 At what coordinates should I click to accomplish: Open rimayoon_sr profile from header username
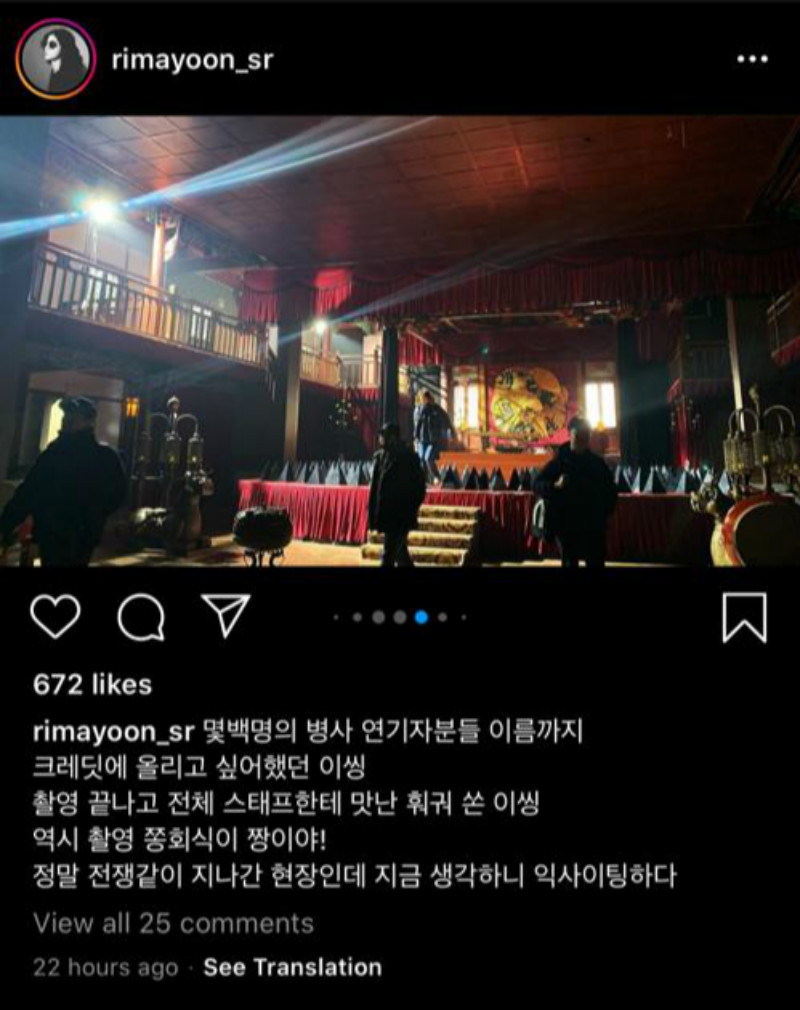(192, 59)
